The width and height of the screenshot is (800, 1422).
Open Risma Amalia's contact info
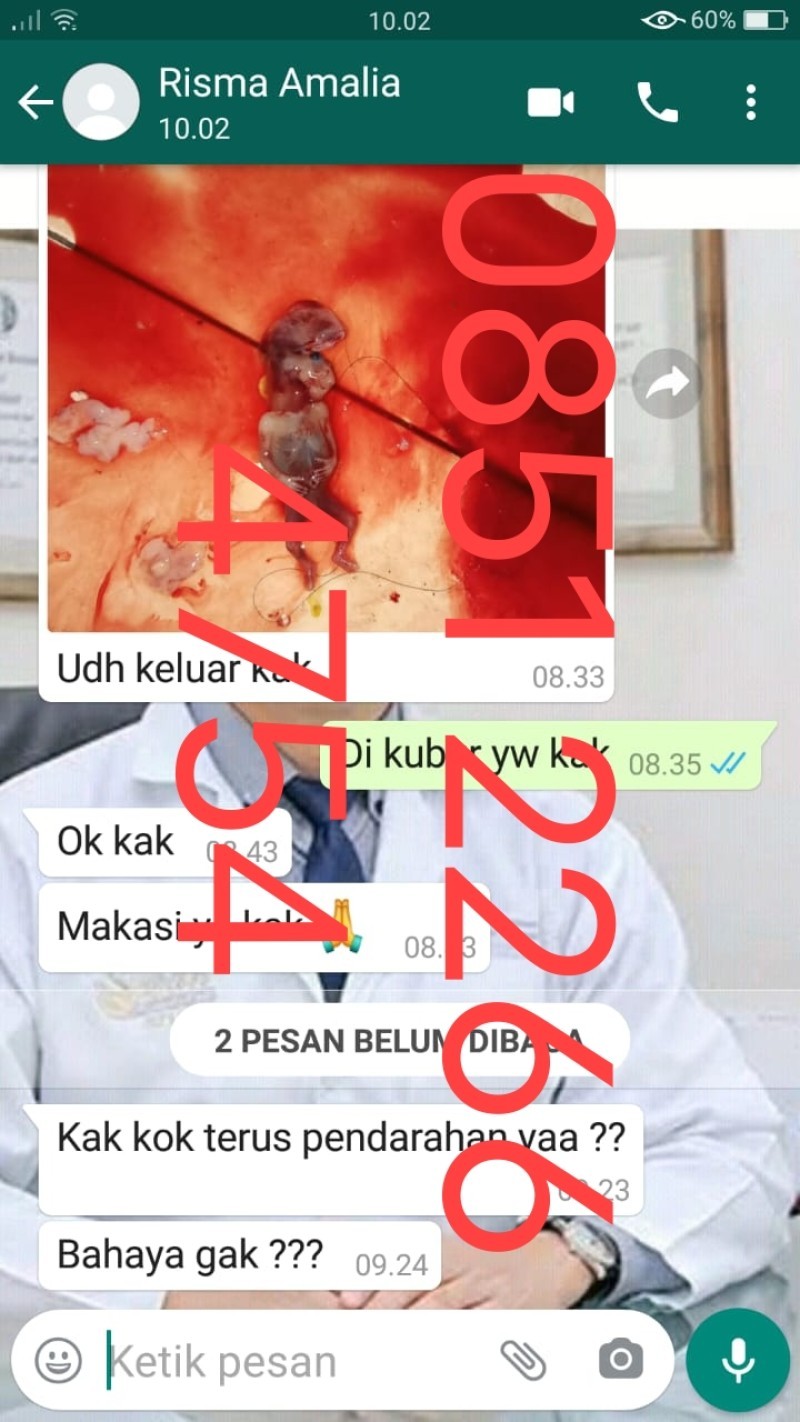[x=279, y=102]
